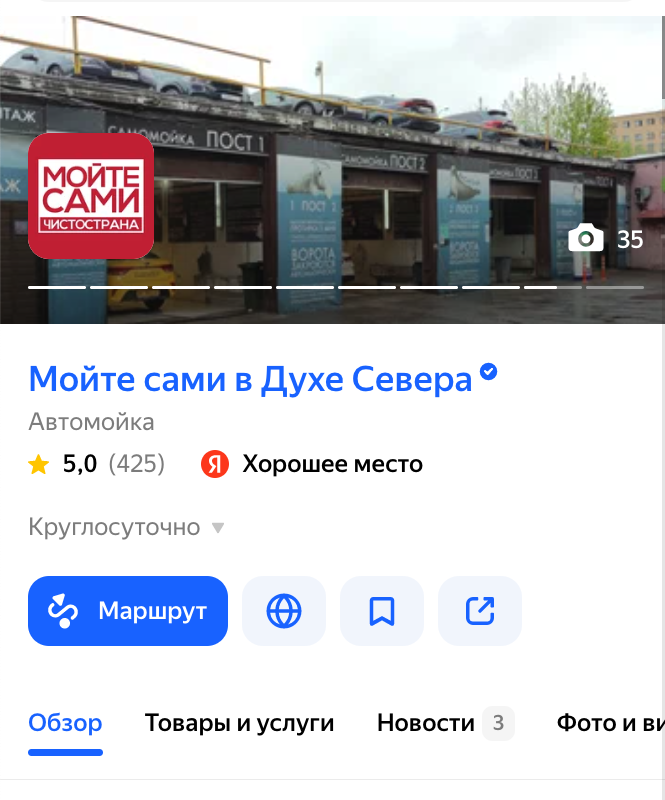The image size is (665, 800).
Task: Open the 35 photos gallery
Action: (x=606, y=239)
